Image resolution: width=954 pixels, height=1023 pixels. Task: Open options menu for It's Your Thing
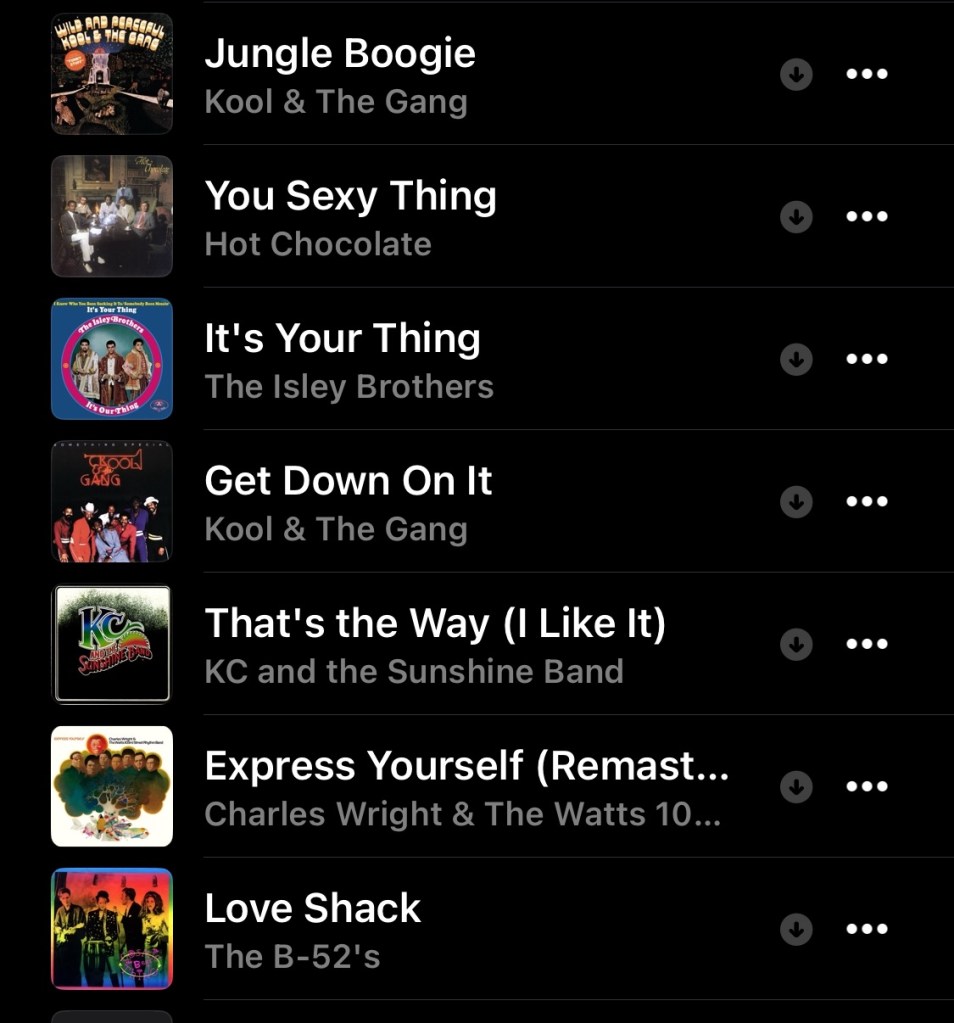[x=867, y=359]
